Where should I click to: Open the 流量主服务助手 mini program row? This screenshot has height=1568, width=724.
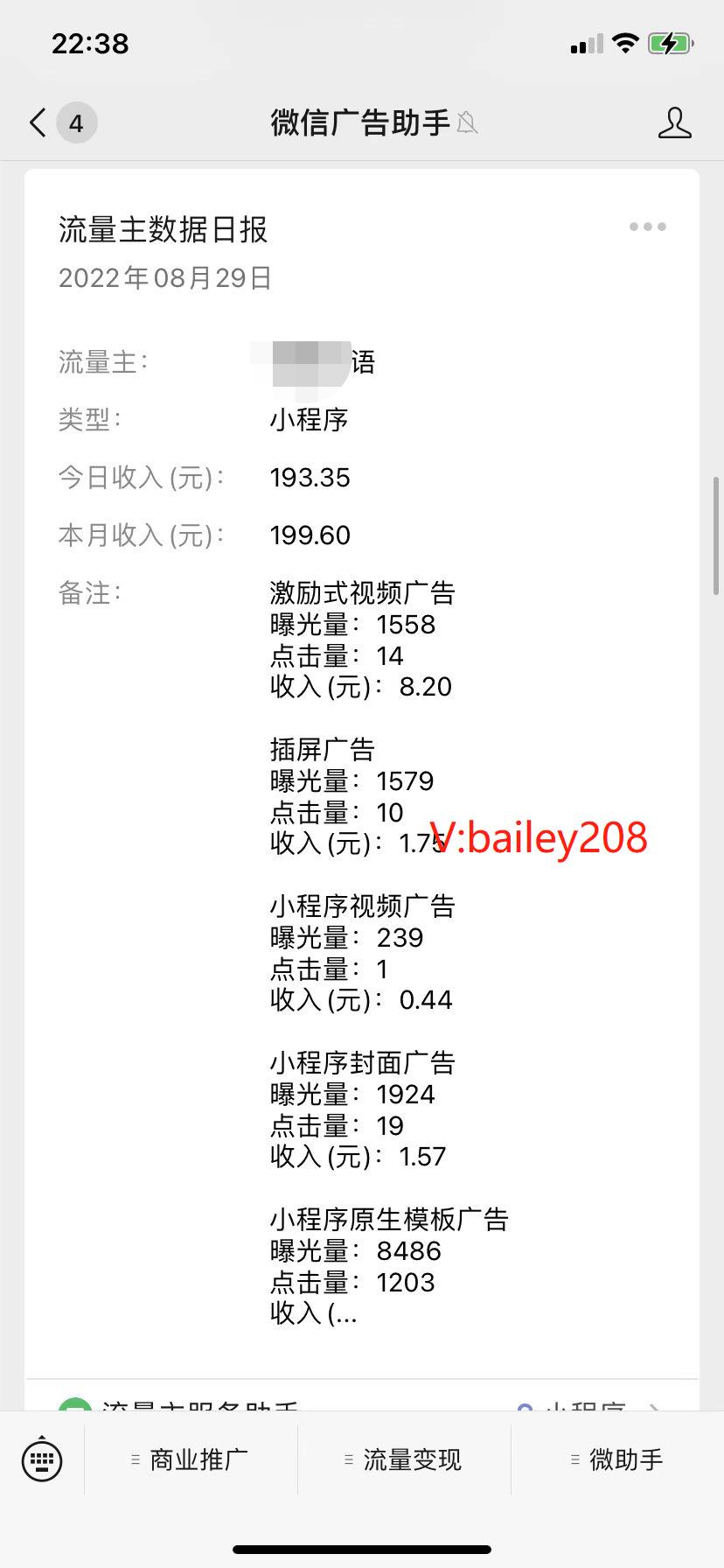coord(361,1400)
